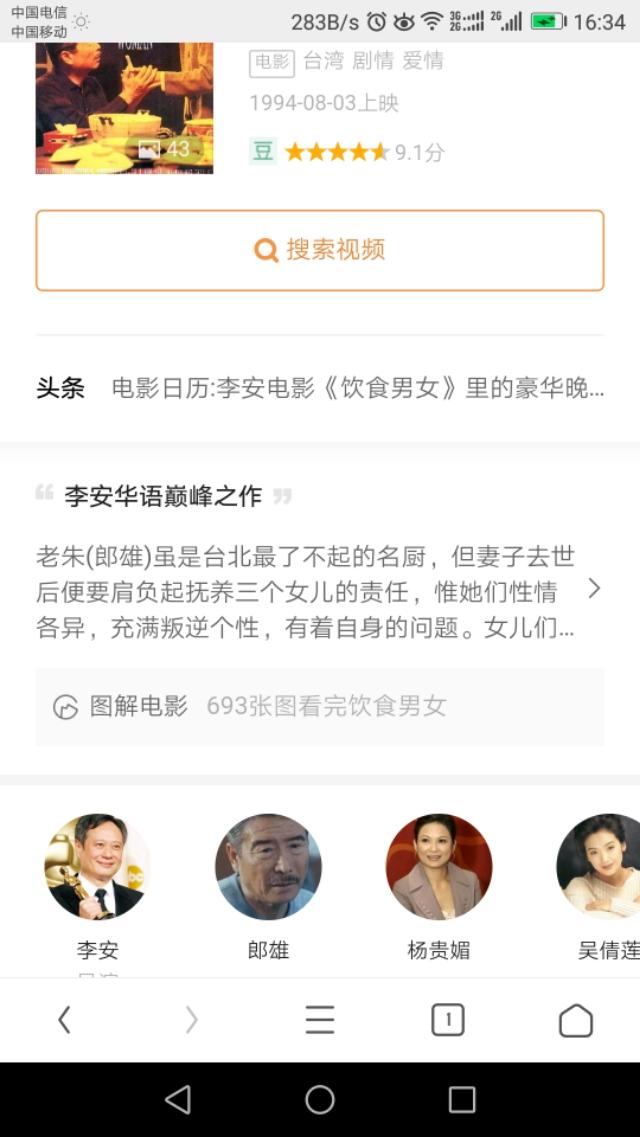Select cast member 杨贵媚
Viewport: 640px width, 1137px height.
(438, 867)
